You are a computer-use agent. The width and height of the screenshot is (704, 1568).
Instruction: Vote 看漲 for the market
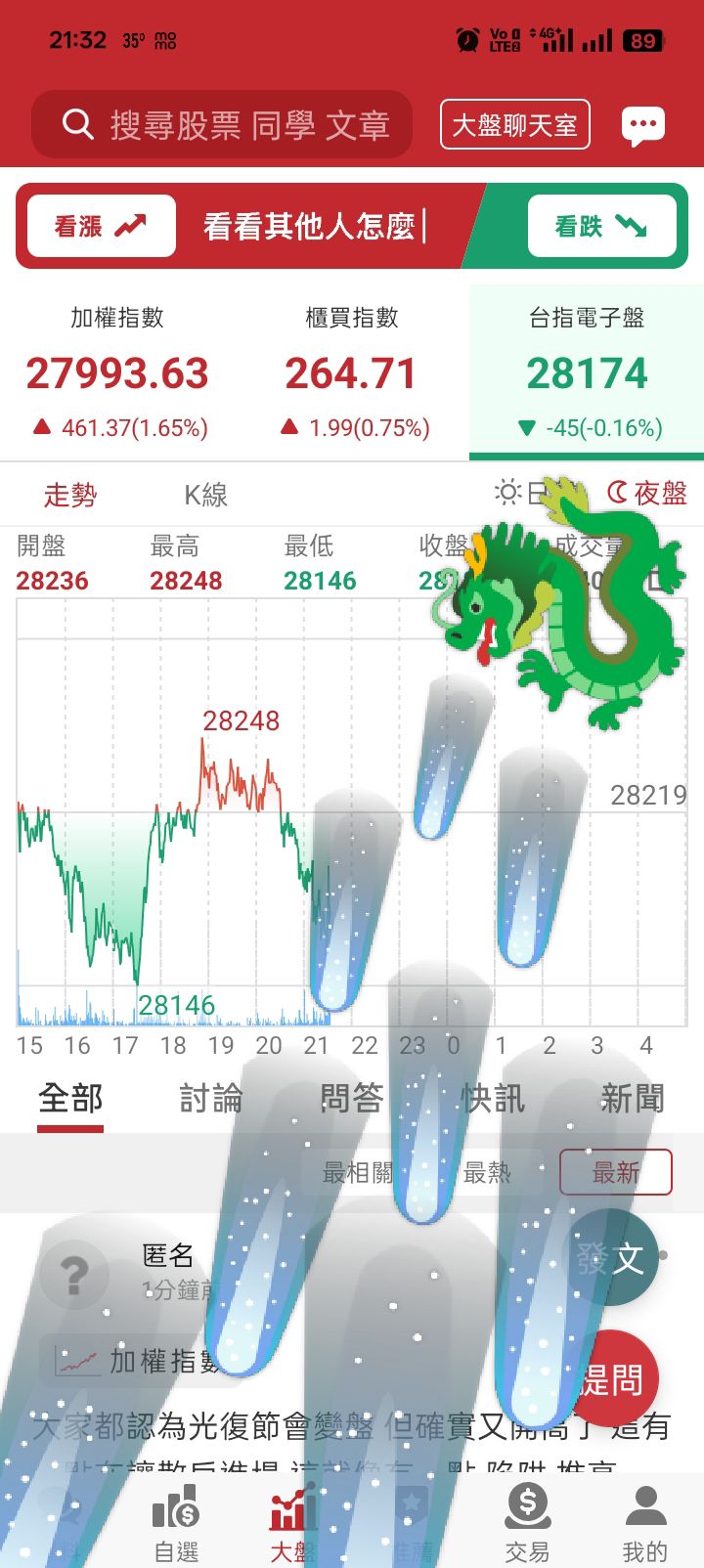pos(101,226)
